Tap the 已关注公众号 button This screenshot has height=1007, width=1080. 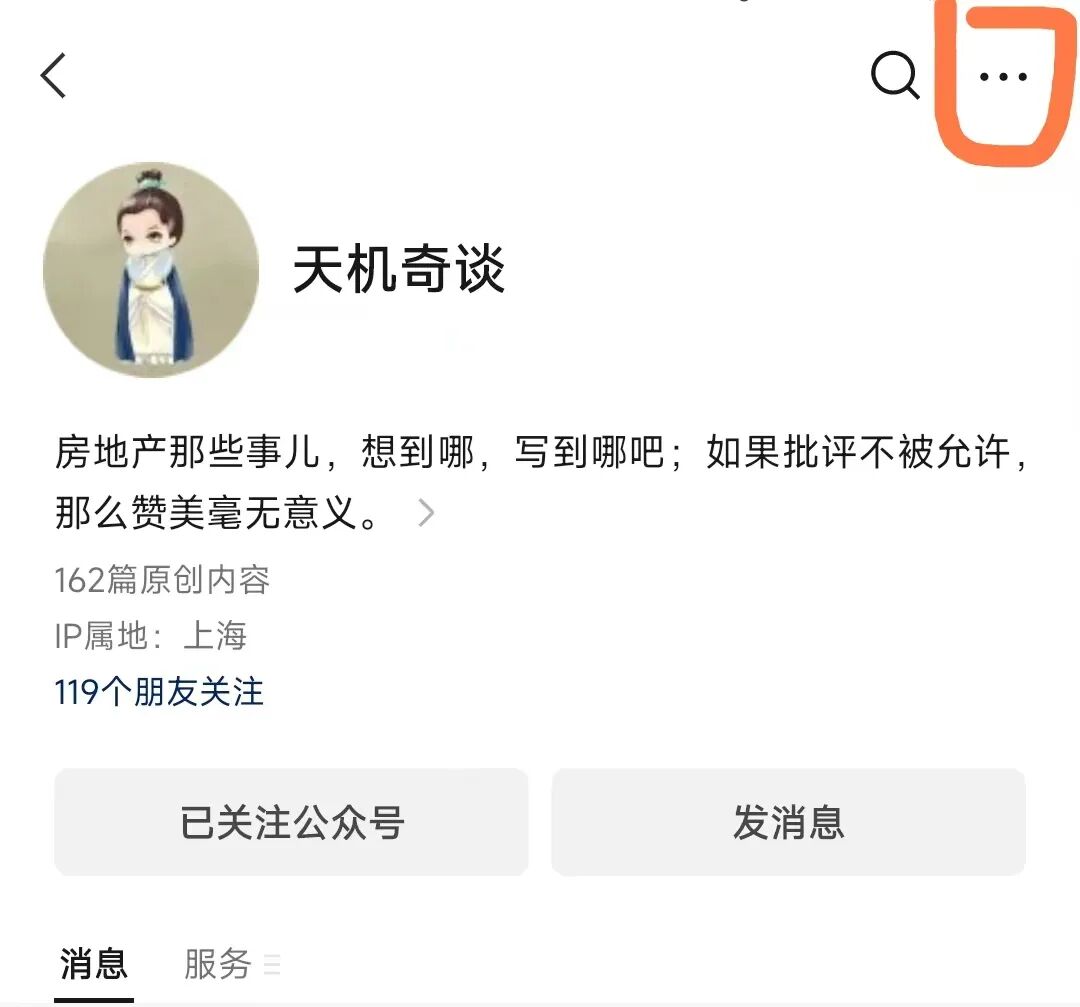coord(291,822)
